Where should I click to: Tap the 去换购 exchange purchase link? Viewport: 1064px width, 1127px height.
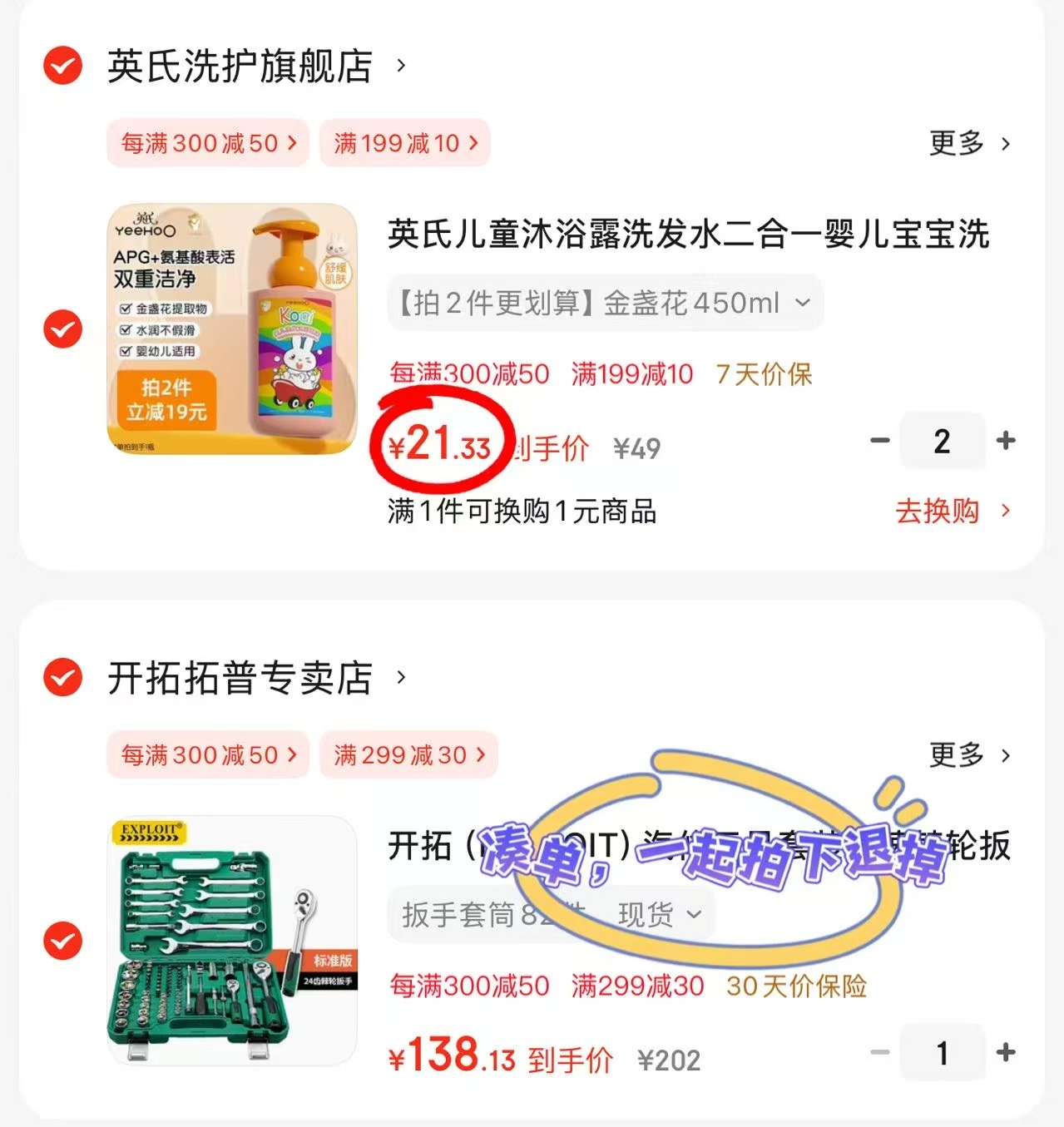coord(940,510)
